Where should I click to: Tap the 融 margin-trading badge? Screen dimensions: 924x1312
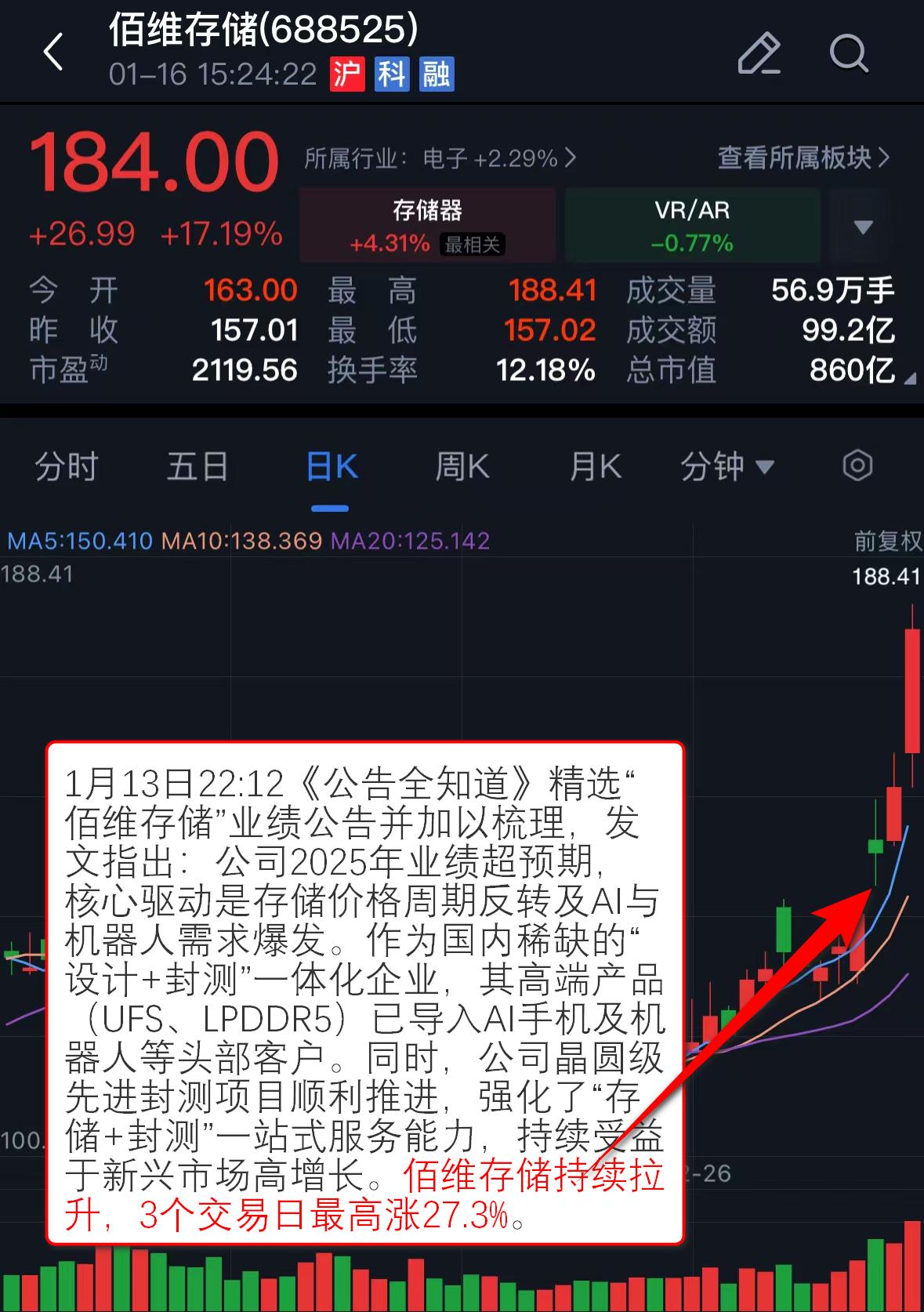point(439,76)
